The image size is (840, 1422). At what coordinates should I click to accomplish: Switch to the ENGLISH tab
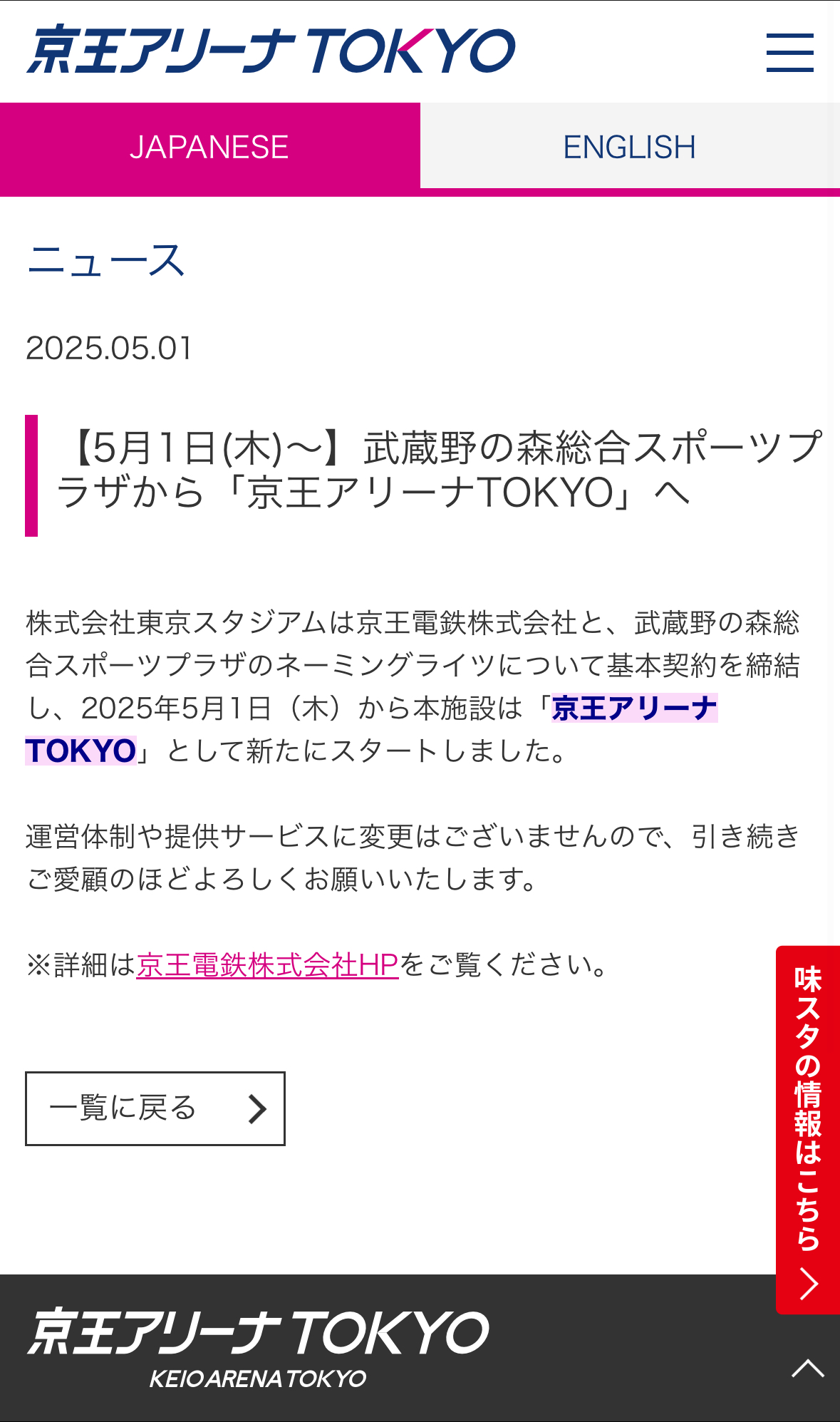630,146
